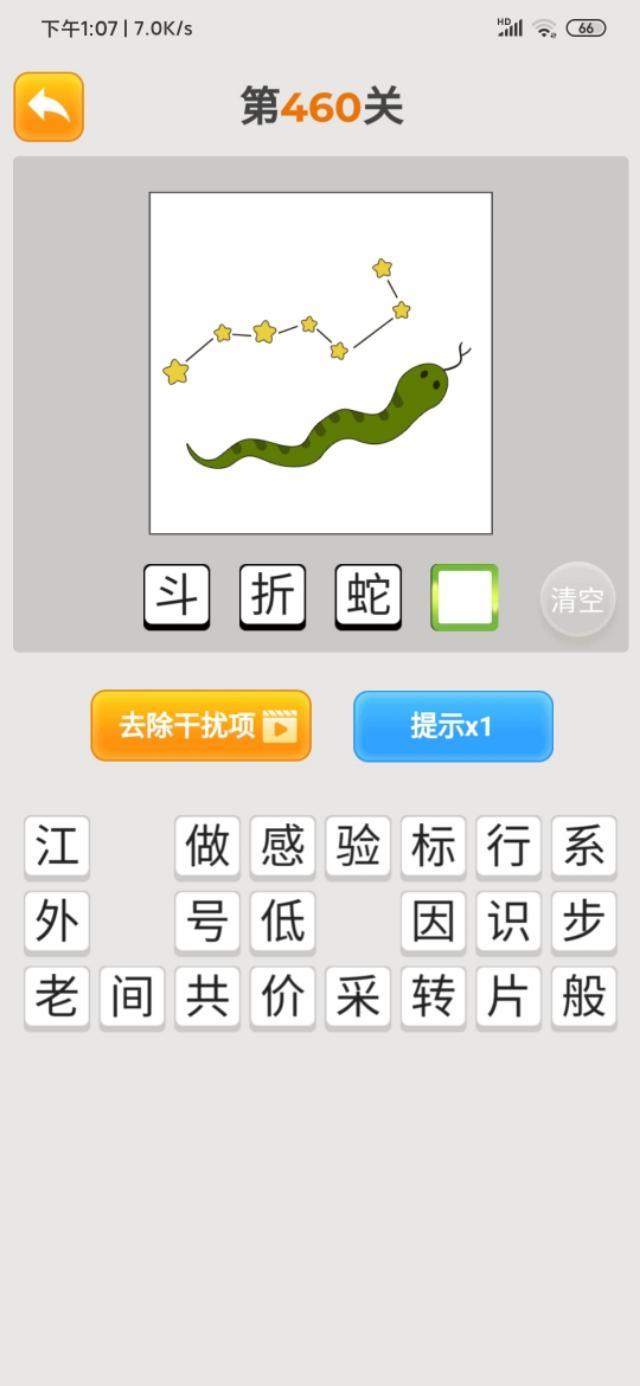Screen dimensions: 640x1386
Task: Tap the character 验 tile
Action: 358,846
